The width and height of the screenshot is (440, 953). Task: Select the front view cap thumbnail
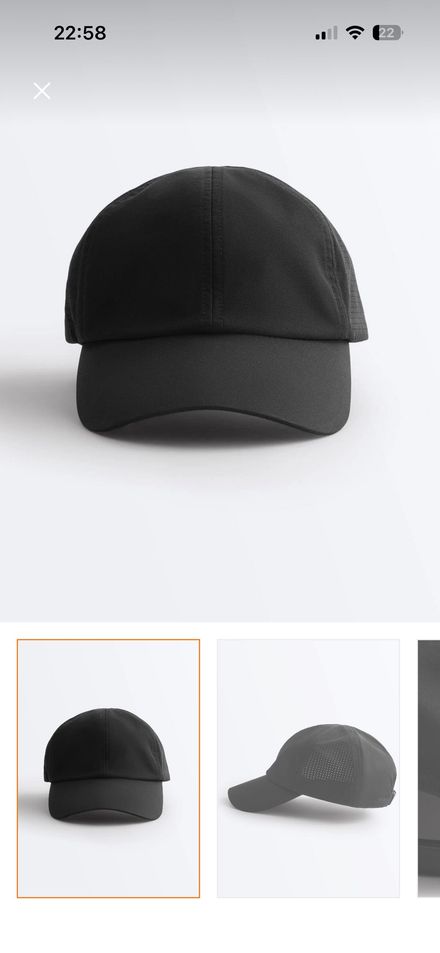point(108,768)
